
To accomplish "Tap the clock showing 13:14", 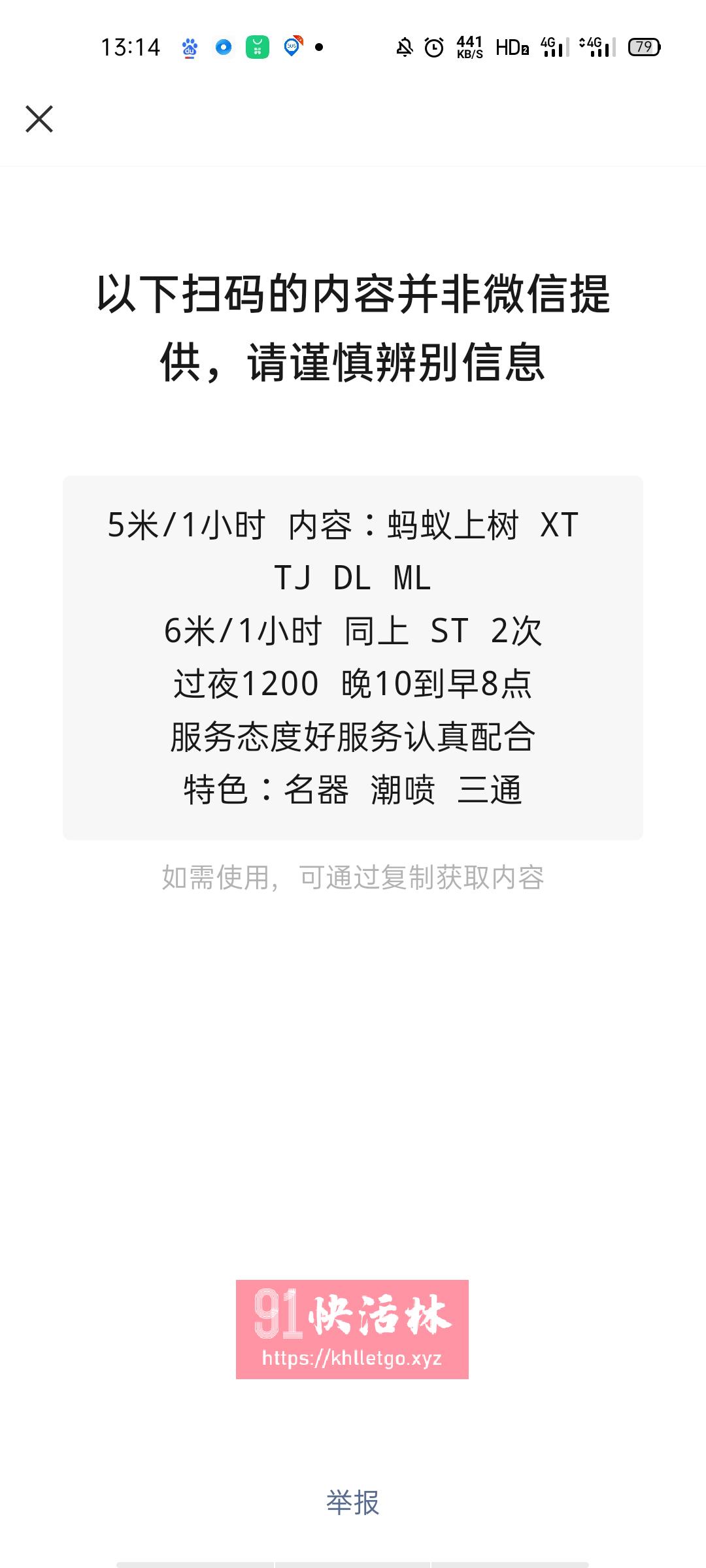I will point(131,47).
